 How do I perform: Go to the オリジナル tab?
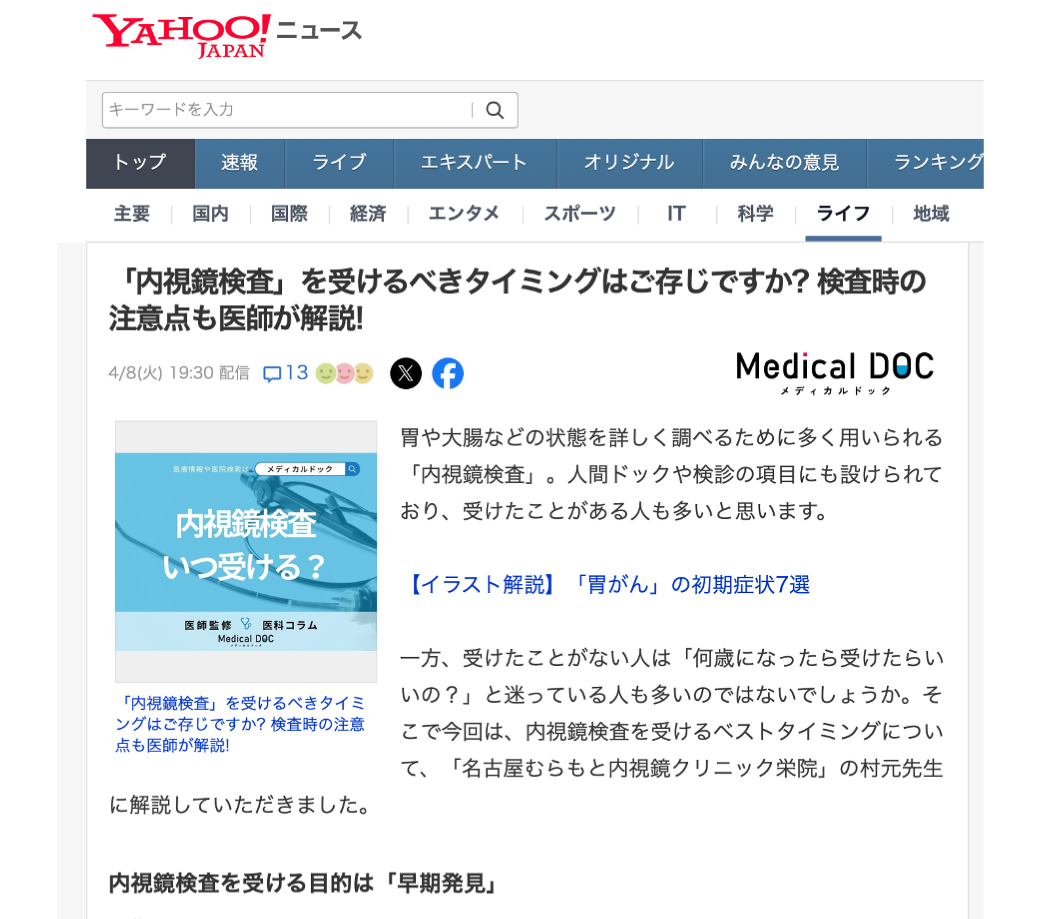pos(629,163)
